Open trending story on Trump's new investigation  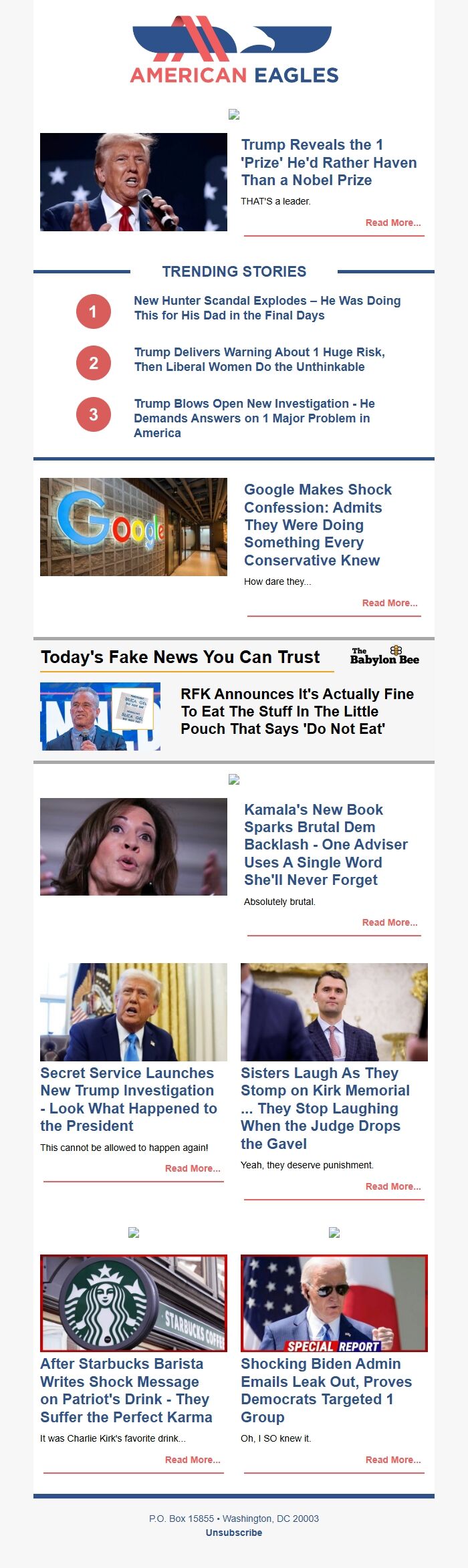tap(254, 418)
